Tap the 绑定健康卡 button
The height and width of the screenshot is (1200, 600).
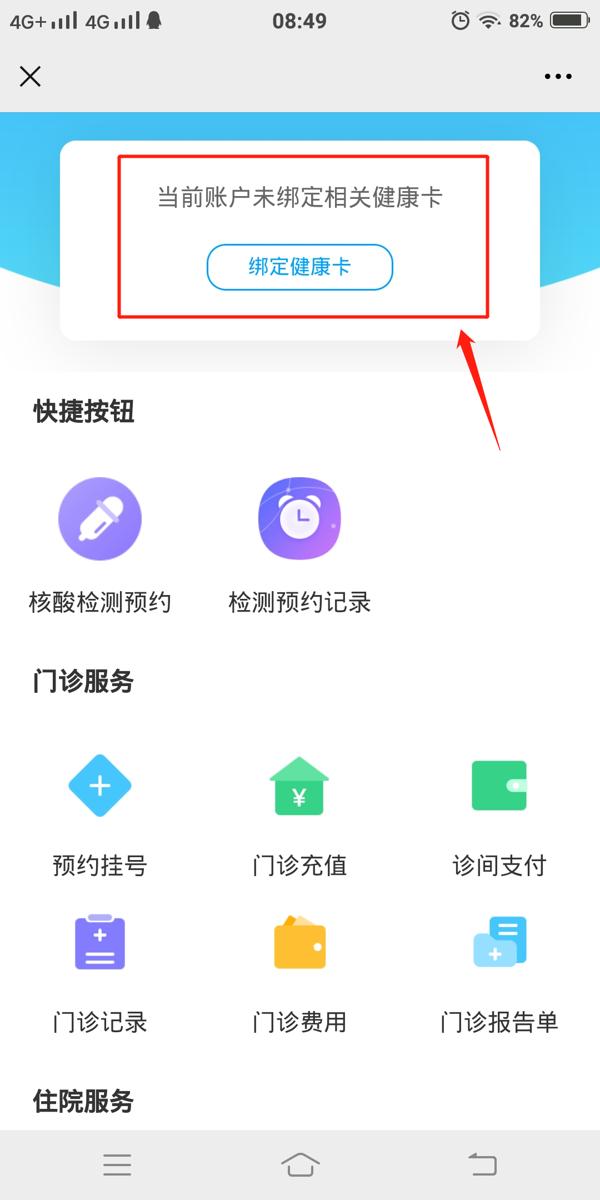tap(300, 267)
